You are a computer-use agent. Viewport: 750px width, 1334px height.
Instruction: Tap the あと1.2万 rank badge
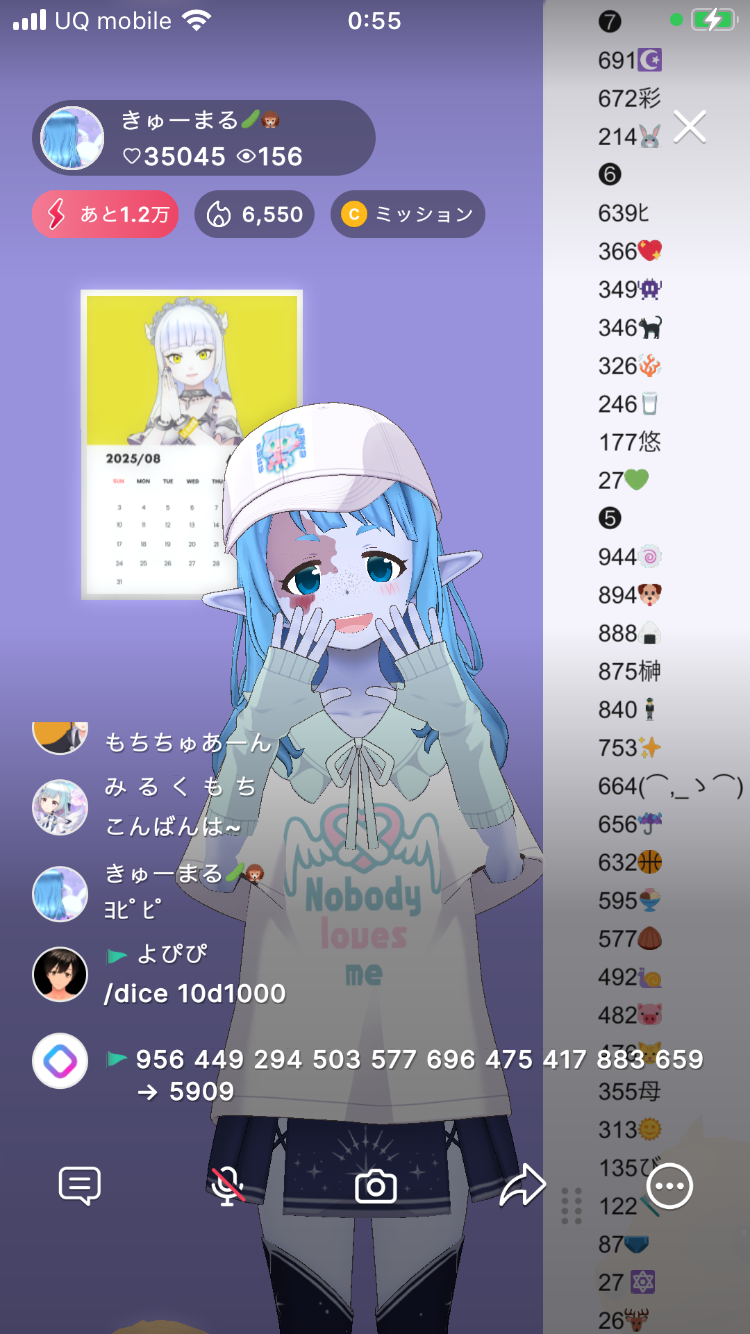[105, 214]
